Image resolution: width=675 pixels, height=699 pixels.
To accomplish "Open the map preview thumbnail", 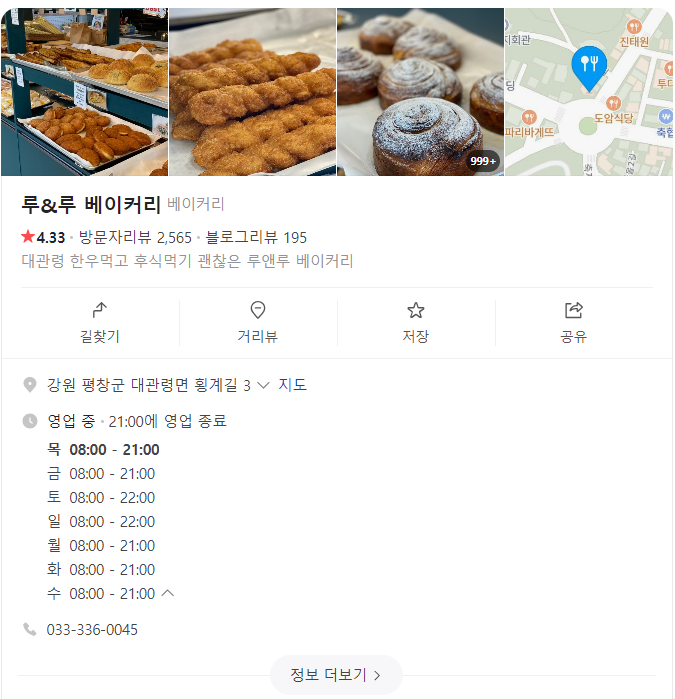I will coord(588,92).
